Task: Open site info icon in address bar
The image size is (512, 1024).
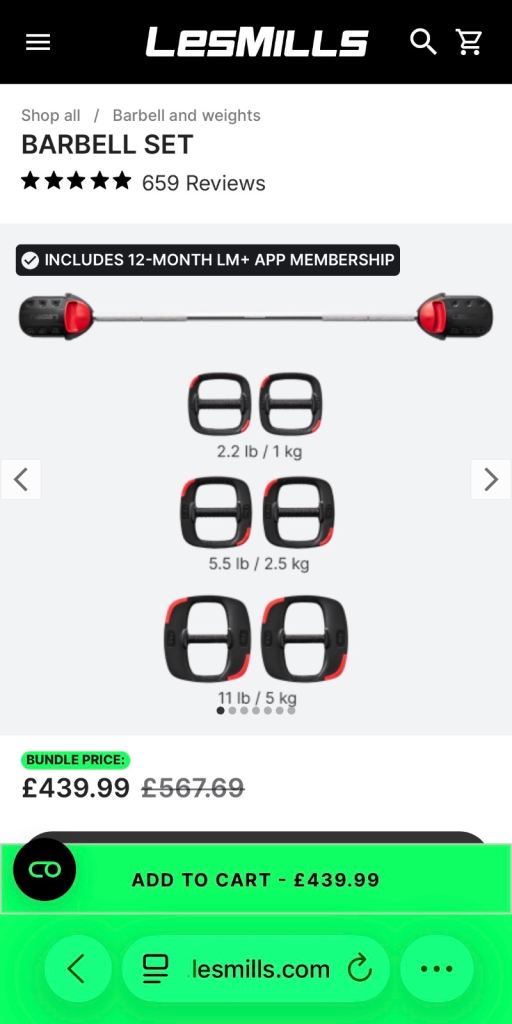Action: 155,969
